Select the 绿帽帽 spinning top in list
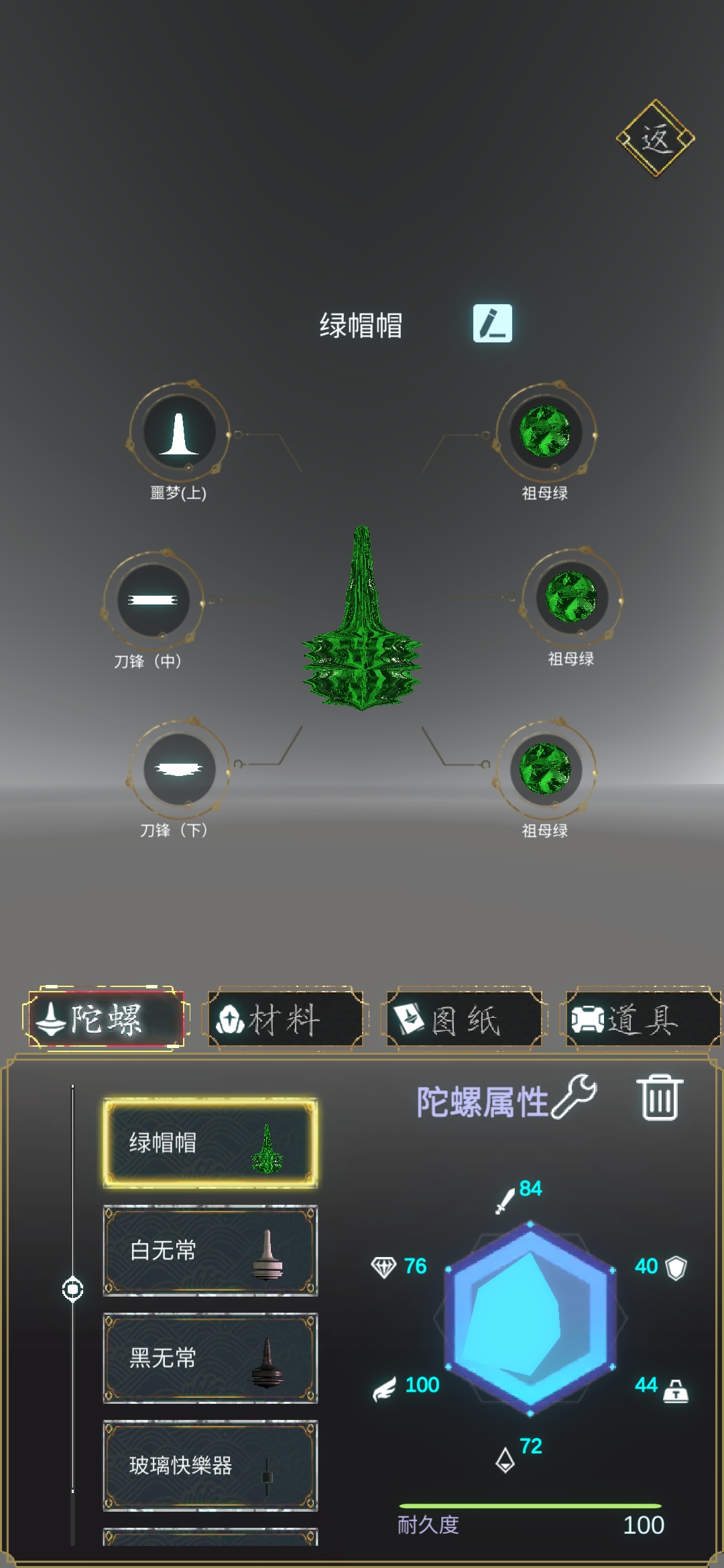The width and height of the screenshot is (724, 1568). tap(210, 1143)
